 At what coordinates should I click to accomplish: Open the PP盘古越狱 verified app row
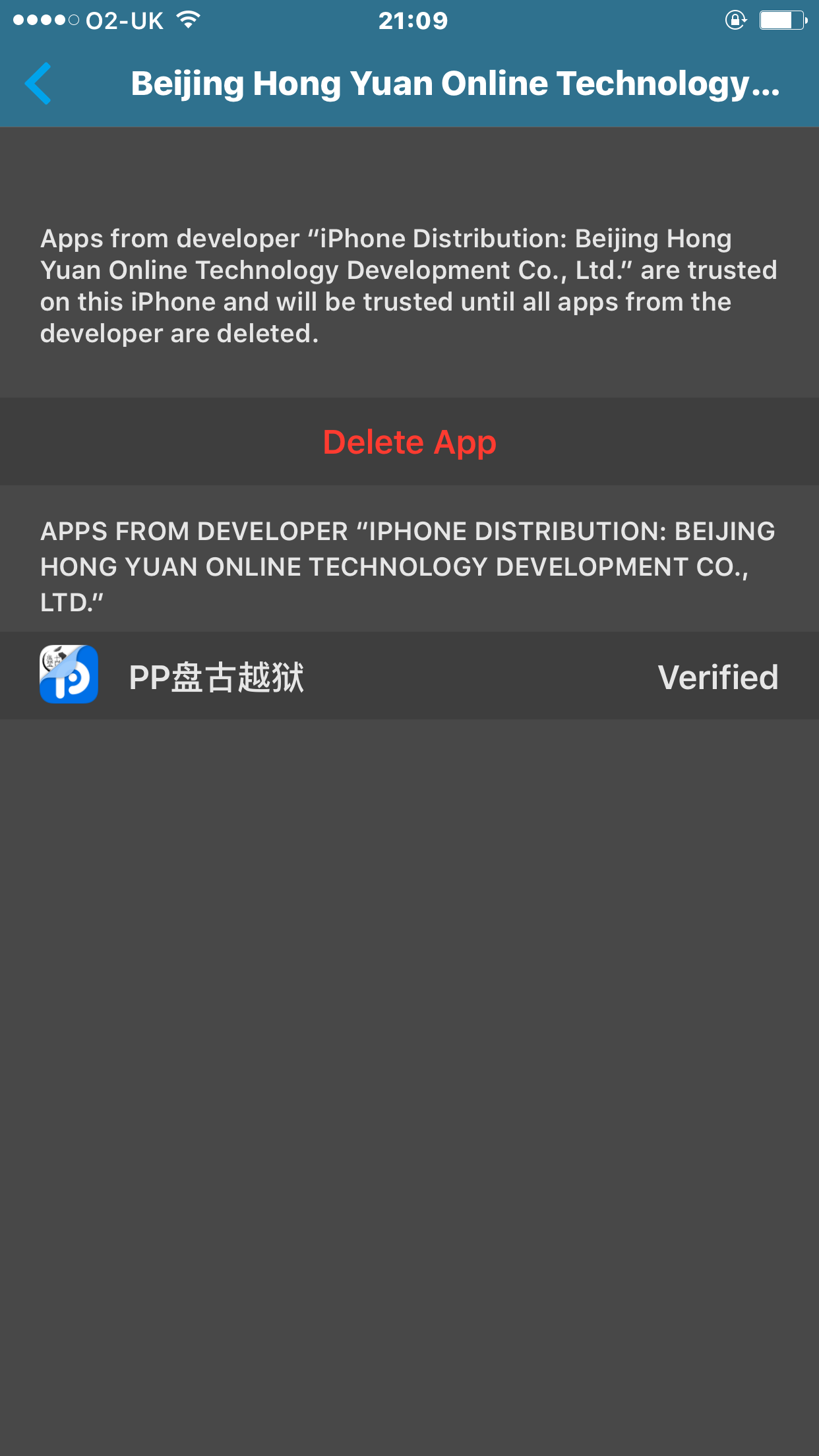409,676
